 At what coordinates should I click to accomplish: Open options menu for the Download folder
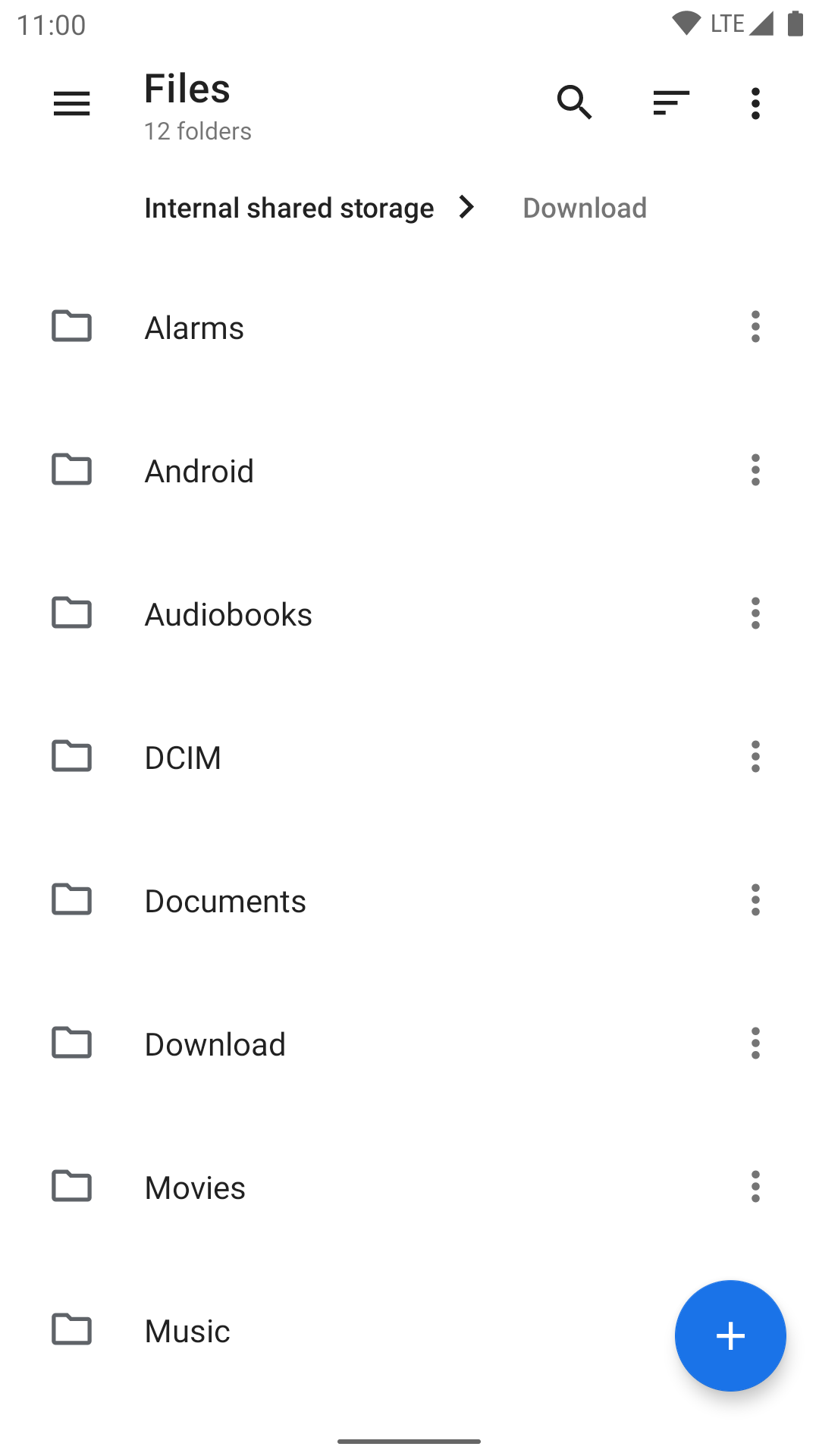[x=755, y=1043]
